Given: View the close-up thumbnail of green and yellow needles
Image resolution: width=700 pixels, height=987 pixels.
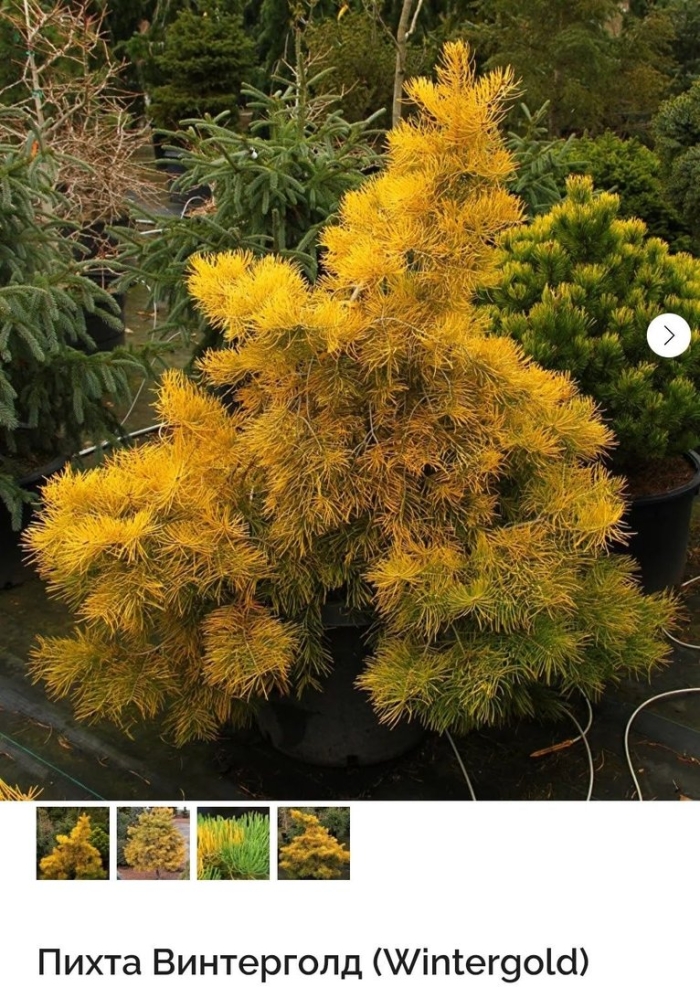Looking at the screenshot, I should [233, 843].
